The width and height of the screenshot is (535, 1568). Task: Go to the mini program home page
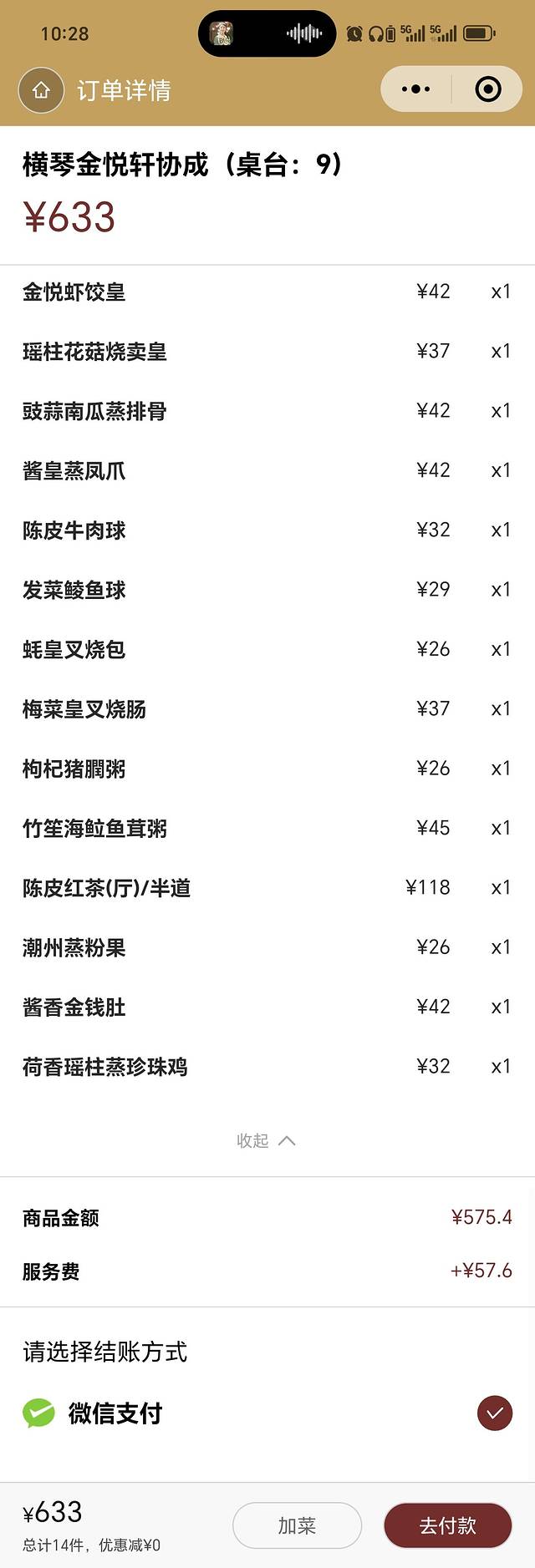41,90
